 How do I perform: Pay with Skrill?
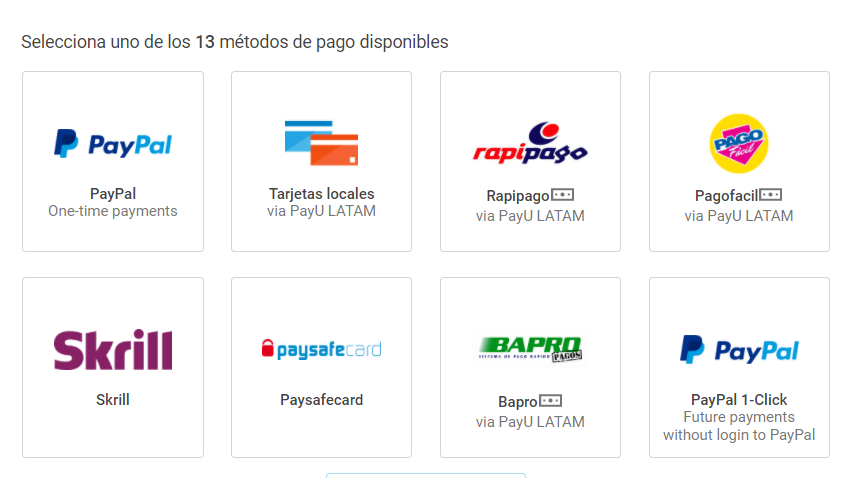[112, 367]
